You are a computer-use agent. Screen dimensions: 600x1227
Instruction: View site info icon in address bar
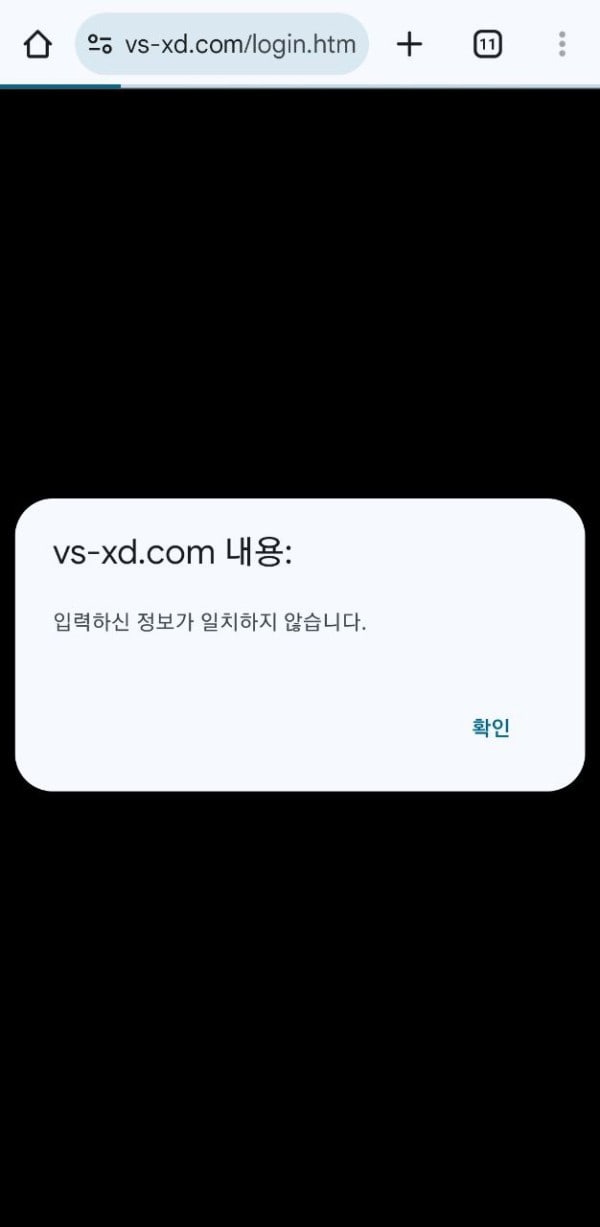tap(100, 44)
